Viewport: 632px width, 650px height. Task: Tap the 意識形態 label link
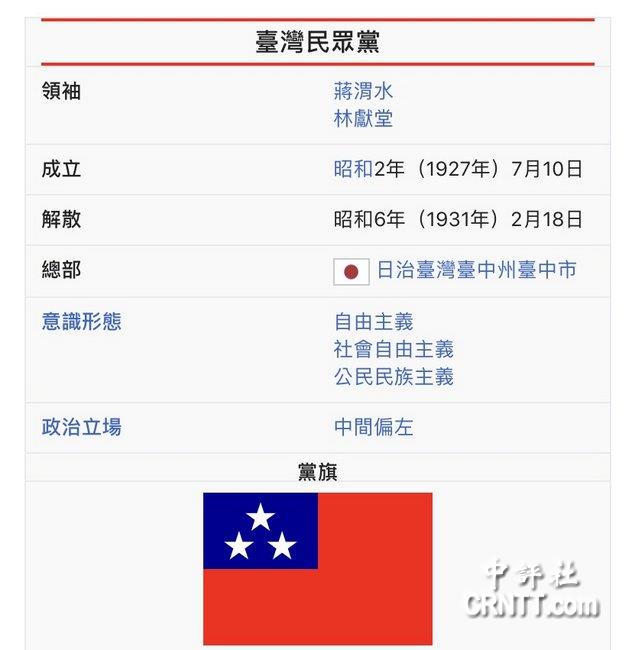point(81,322)
